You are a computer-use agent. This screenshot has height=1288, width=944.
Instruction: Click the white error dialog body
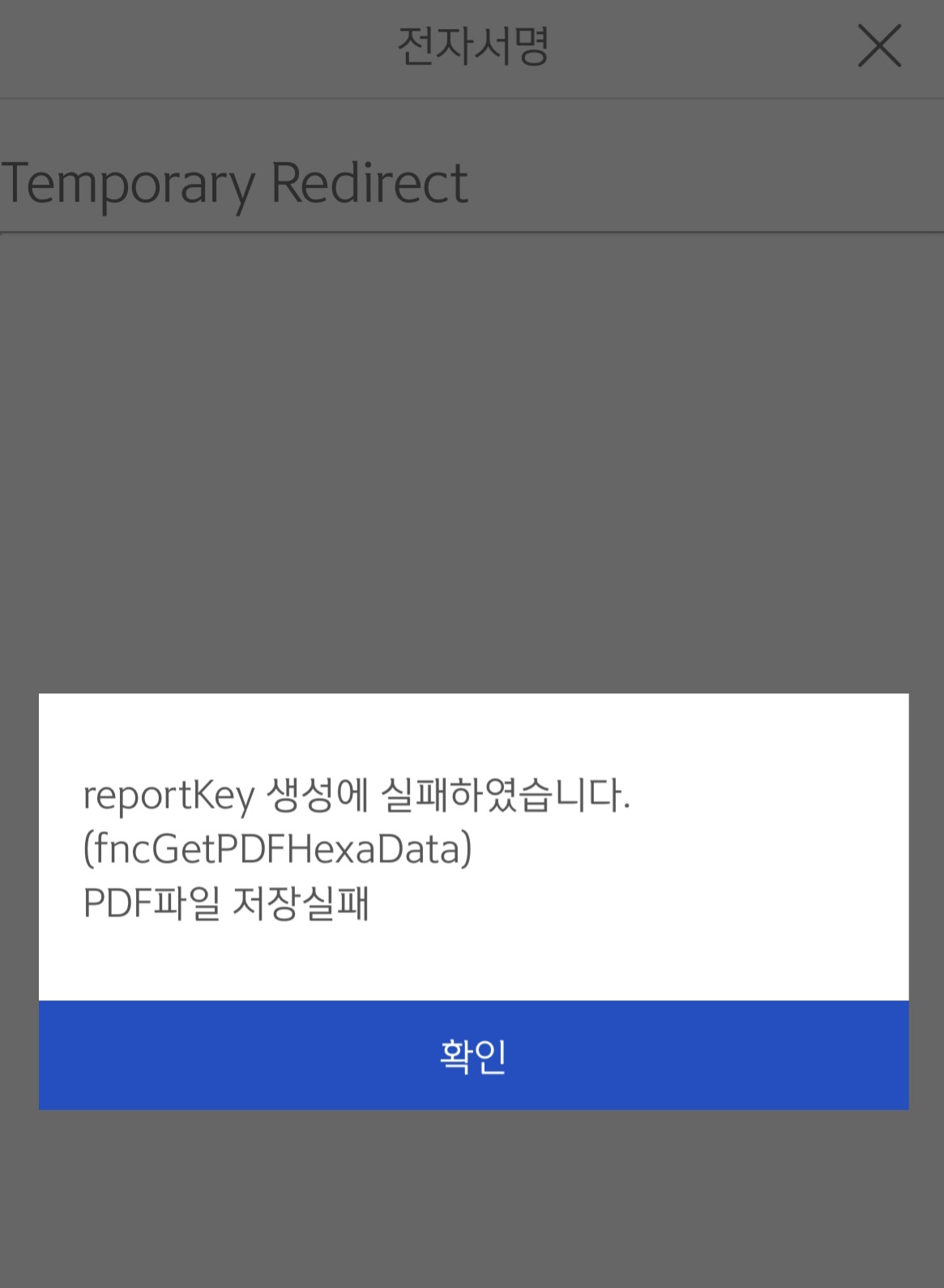pyautogui.click(x=472, y=847)
